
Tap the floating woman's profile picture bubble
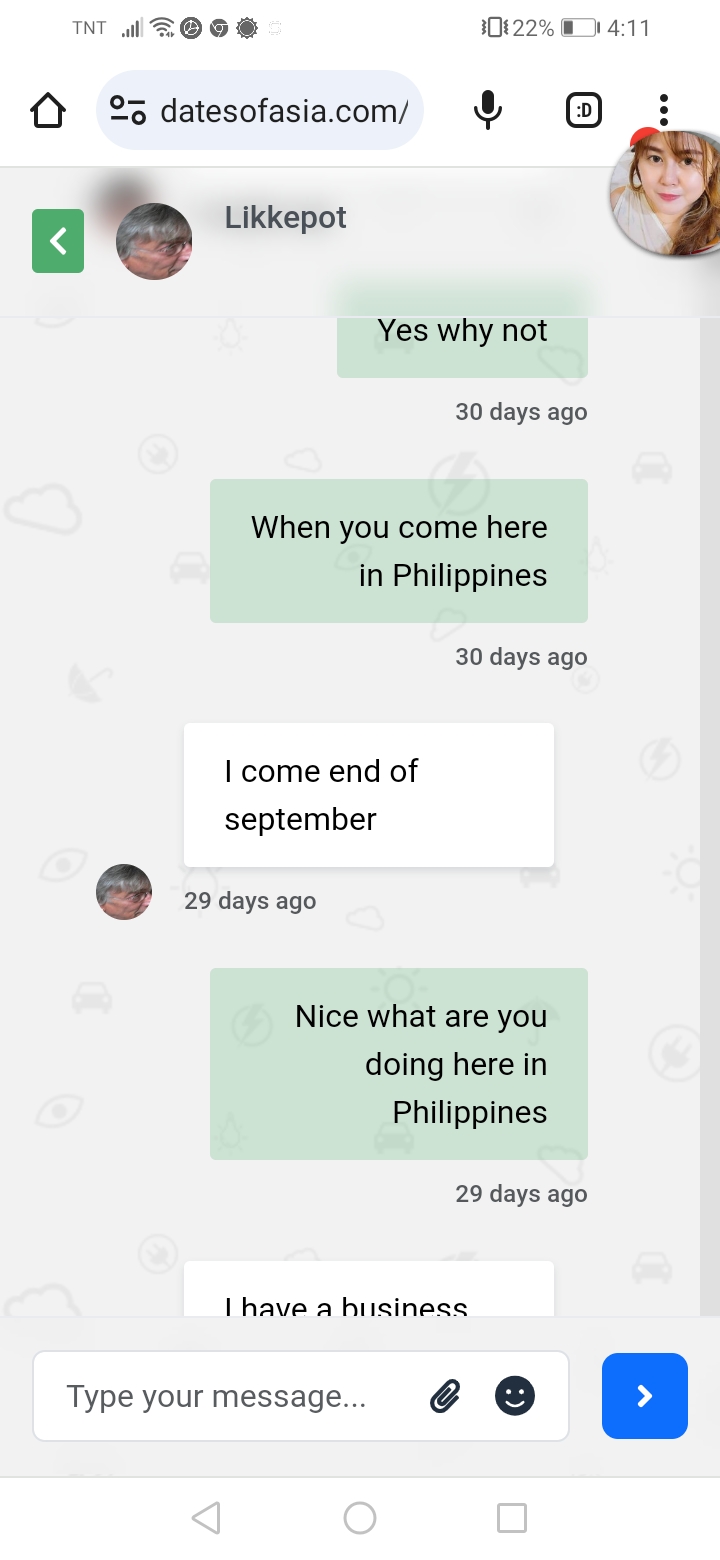[666, 191]
